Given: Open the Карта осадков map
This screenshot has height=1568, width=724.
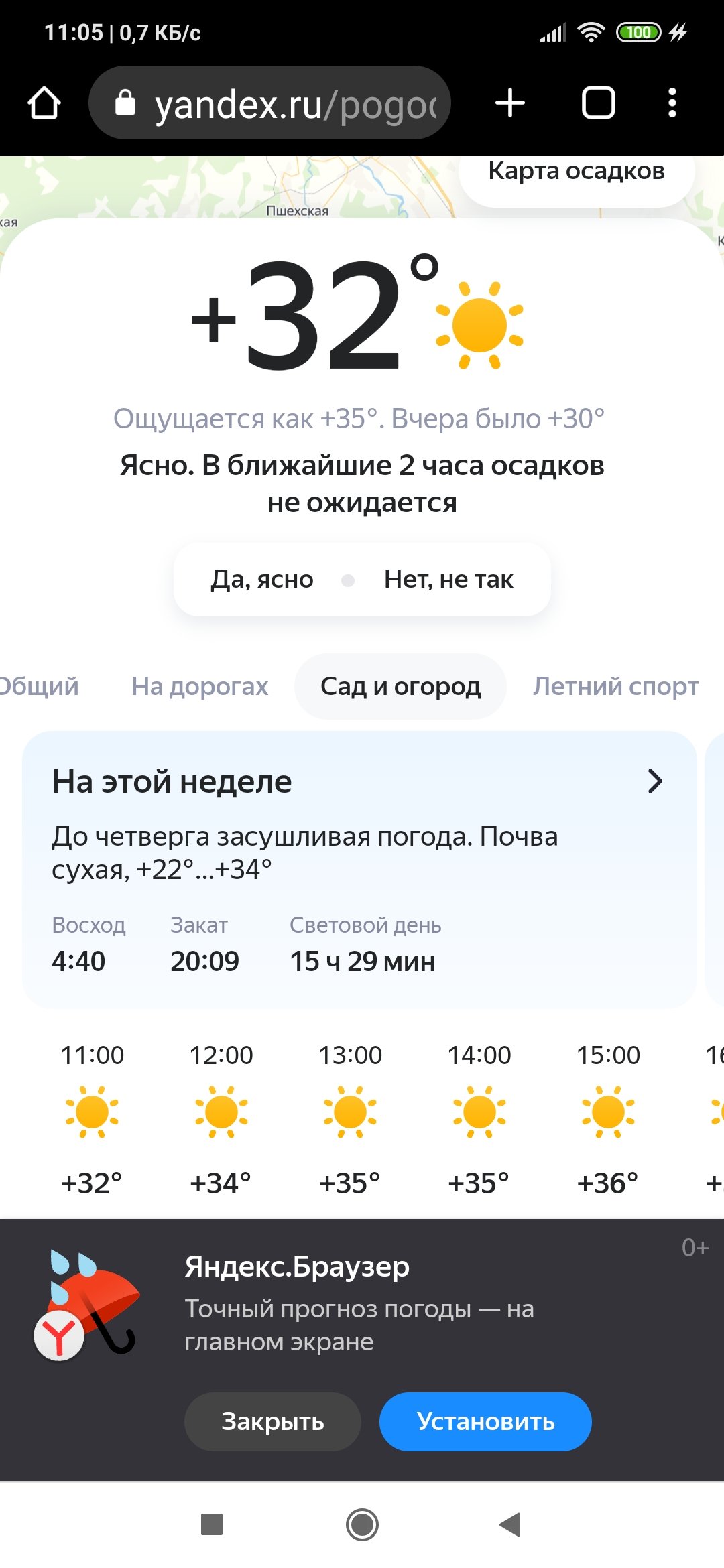Looking at the screenshot, I should (x=577, y=173).
